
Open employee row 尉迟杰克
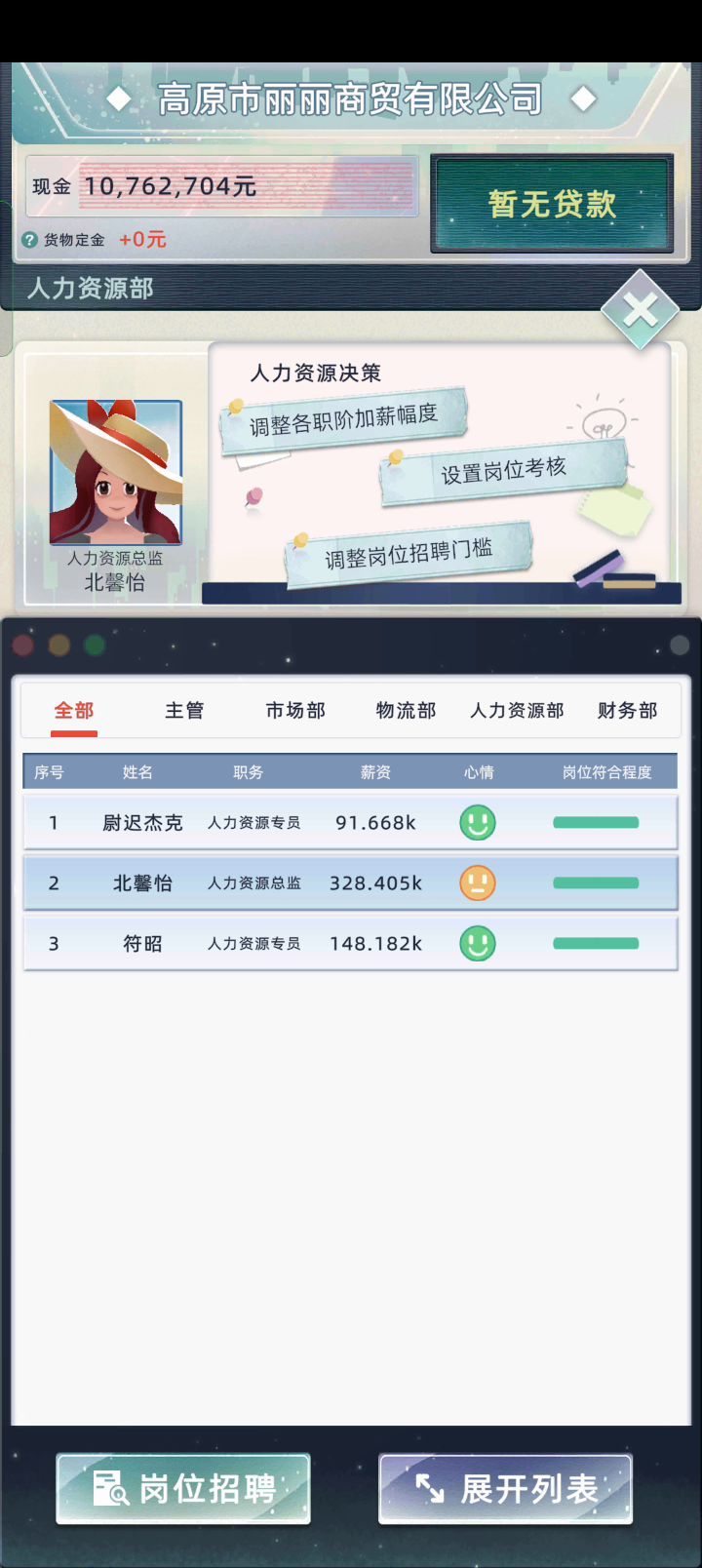(x=350, y=823)
